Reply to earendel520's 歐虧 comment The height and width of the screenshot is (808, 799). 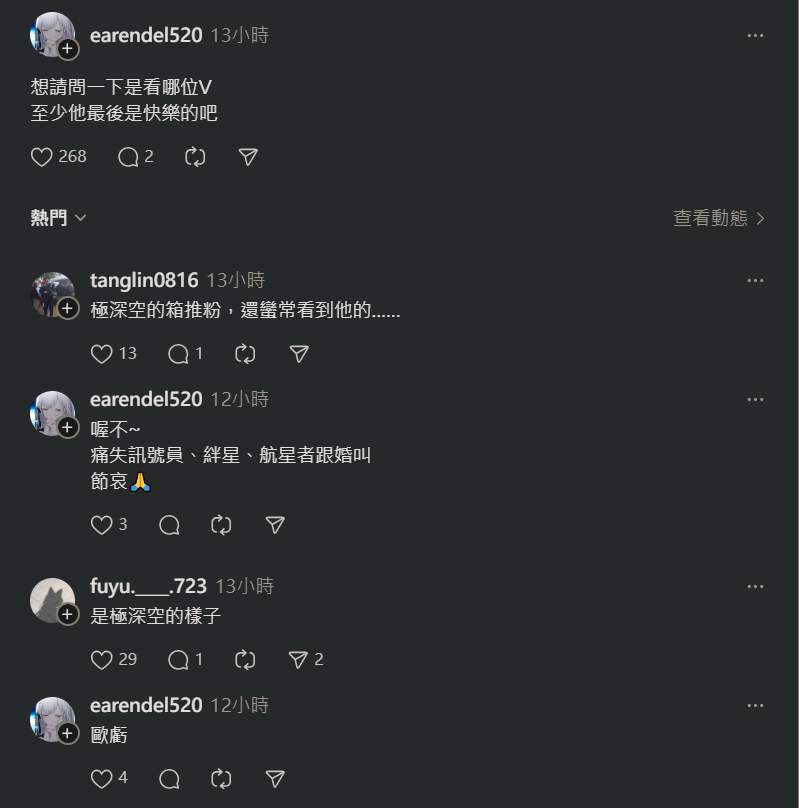click(169, 779)
